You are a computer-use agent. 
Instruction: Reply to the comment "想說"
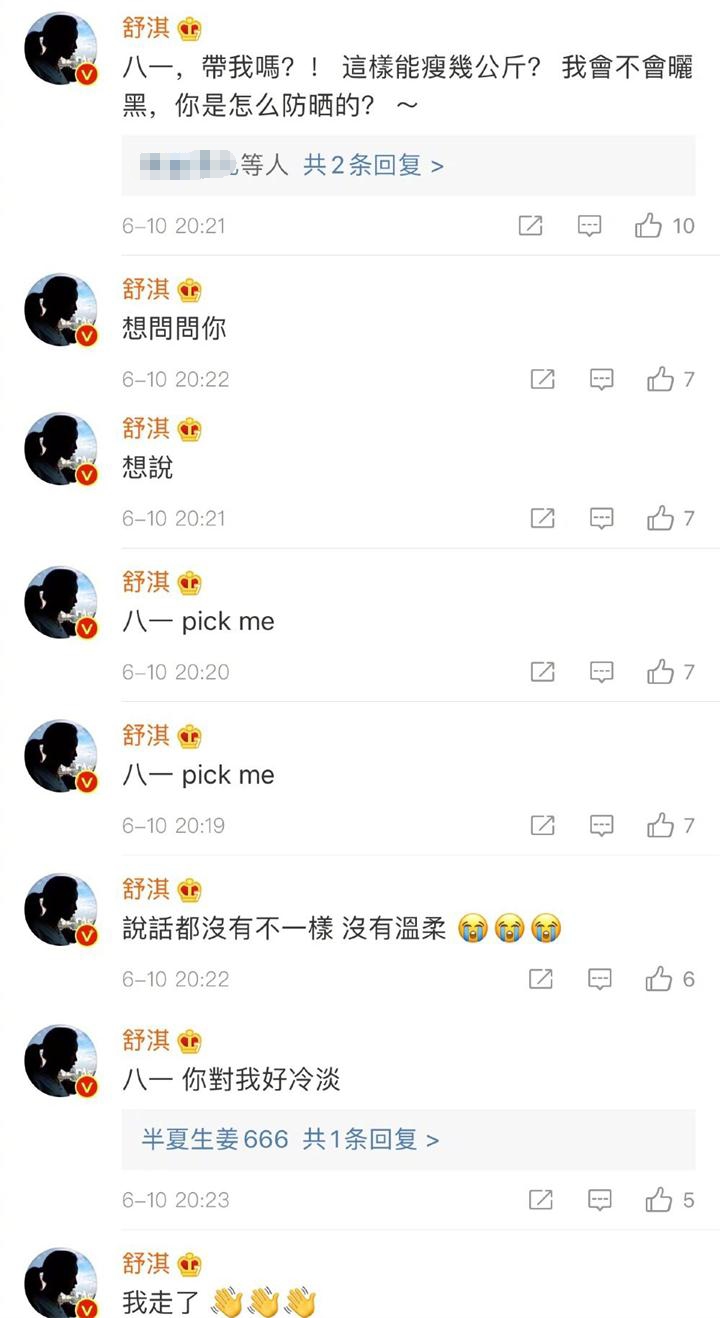[601, 518]
